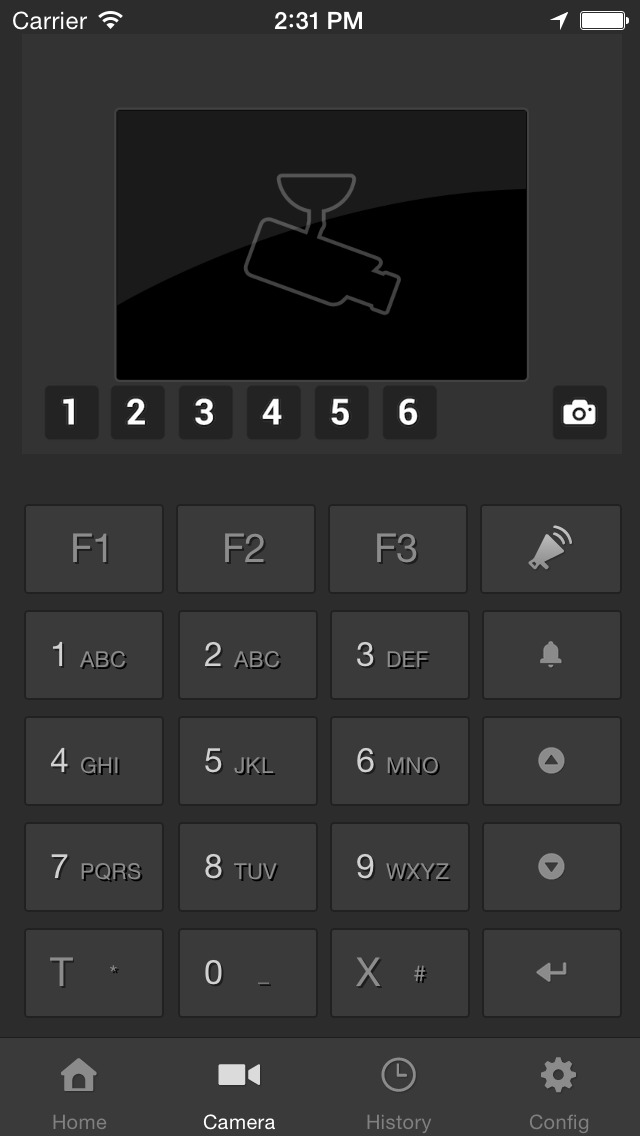Tap the F1 function key
Screen dimensions: 640x1136
94,549
